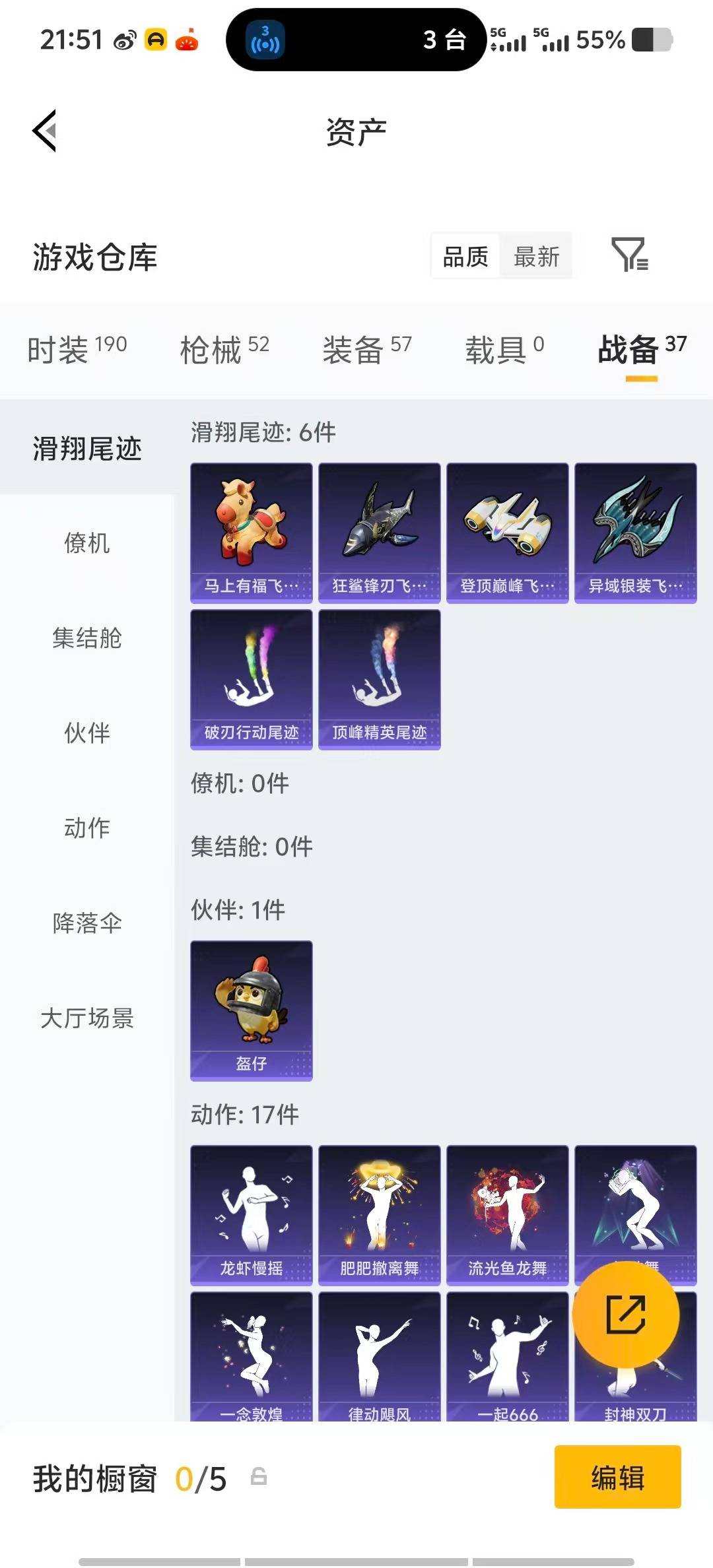Select the 狂鲨锋刃飞 glider trail
713x1568 pixels.
coord(378,531)
